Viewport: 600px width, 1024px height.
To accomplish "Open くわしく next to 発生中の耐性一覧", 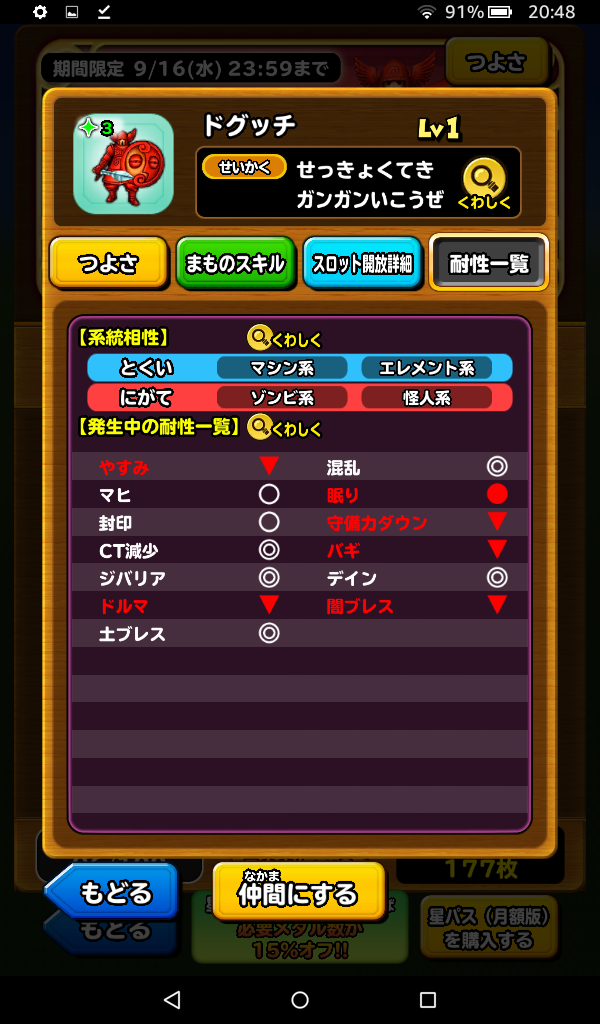I will click(285, 429).
